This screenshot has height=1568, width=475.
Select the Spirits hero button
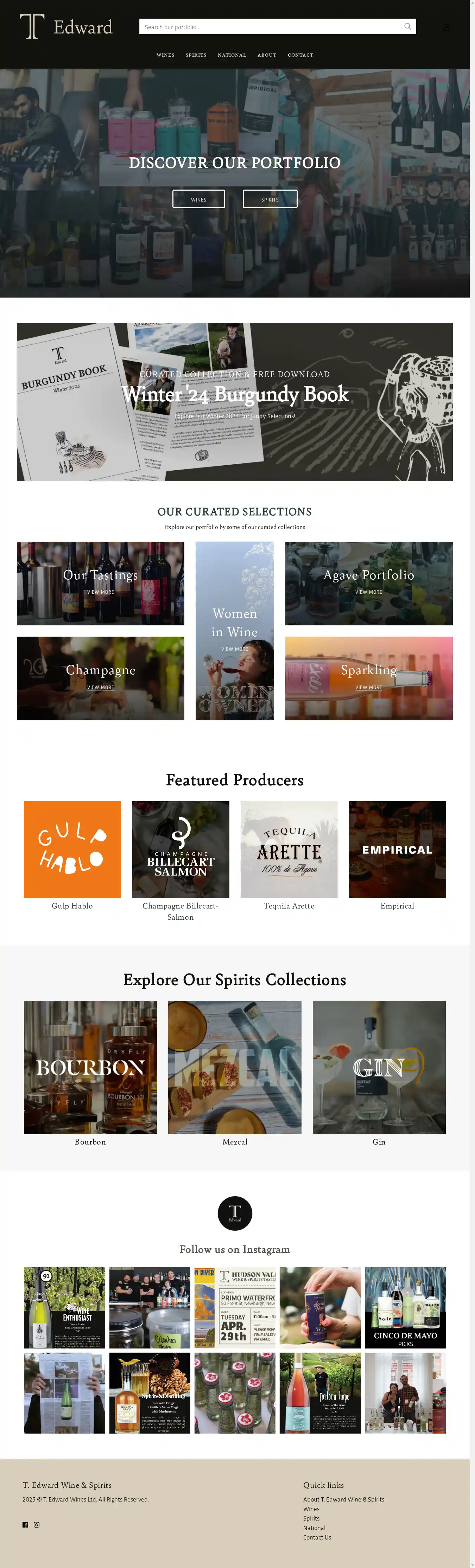coord(270,199)
